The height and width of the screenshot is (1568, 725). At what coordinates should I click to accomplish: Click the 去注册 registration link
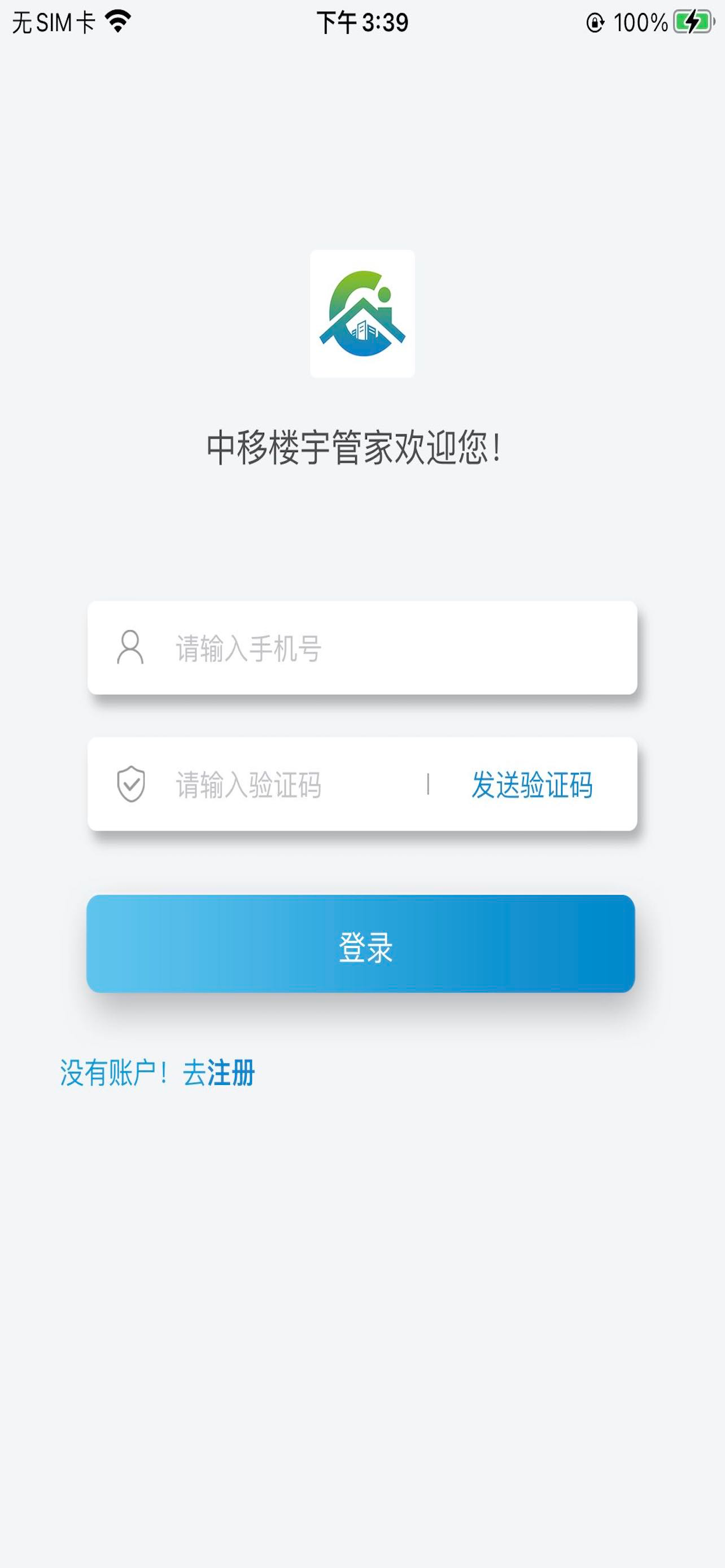point(221,1073)
